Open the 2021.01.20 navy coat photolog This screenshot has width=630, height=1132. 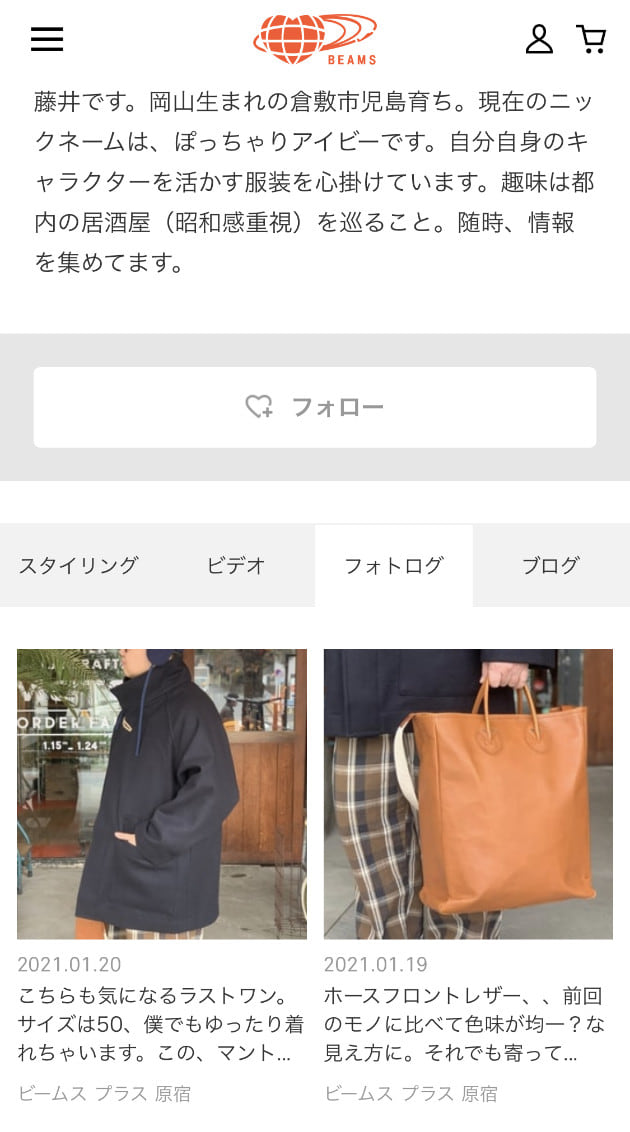[x=162, y=794]
